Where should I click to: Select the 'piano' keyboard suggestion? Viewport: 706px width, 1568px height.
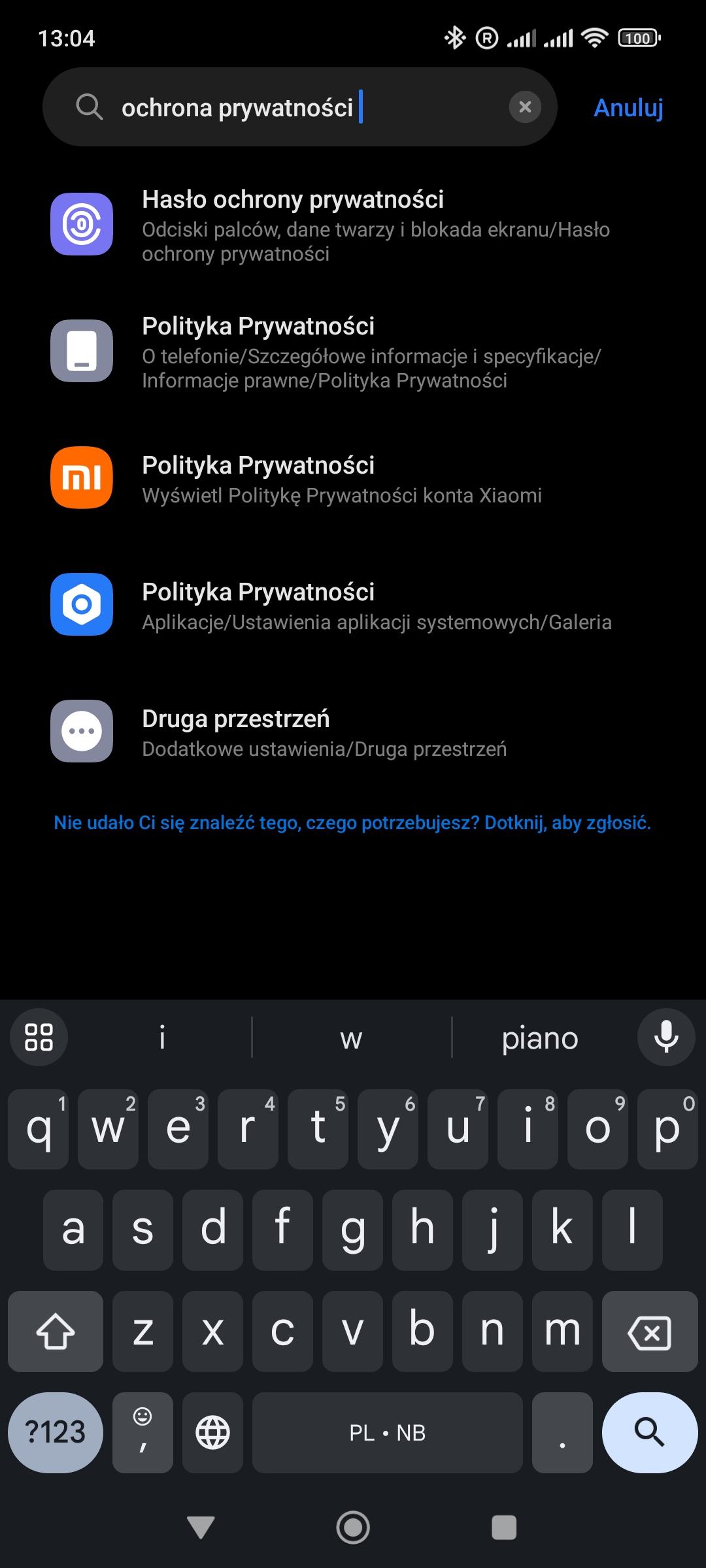click(x=540, y=1038)
